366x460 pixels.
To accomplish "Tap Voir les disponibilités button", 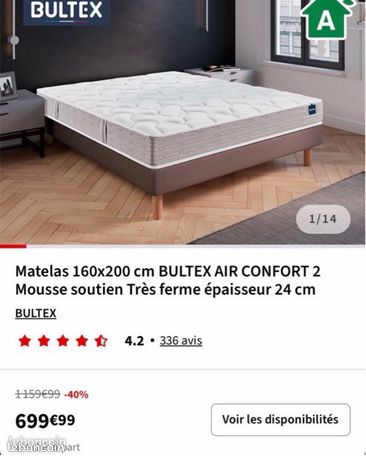I will (x=281, y=419).
